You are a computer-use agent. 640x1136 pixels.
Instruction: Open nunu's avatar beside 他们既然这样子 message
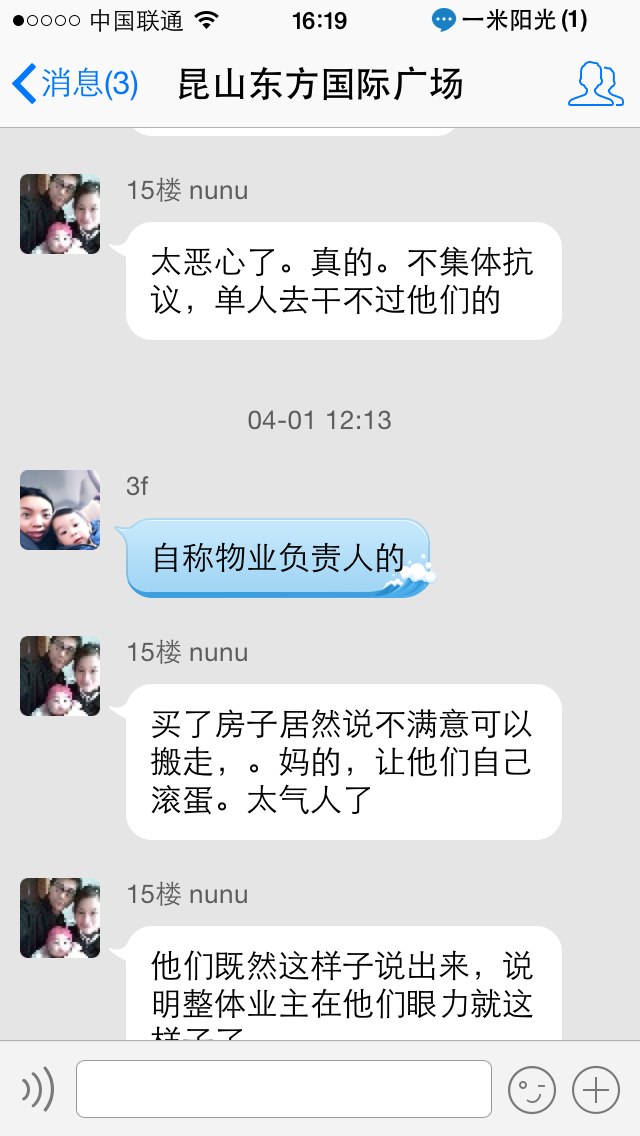(x=60, y=918)
